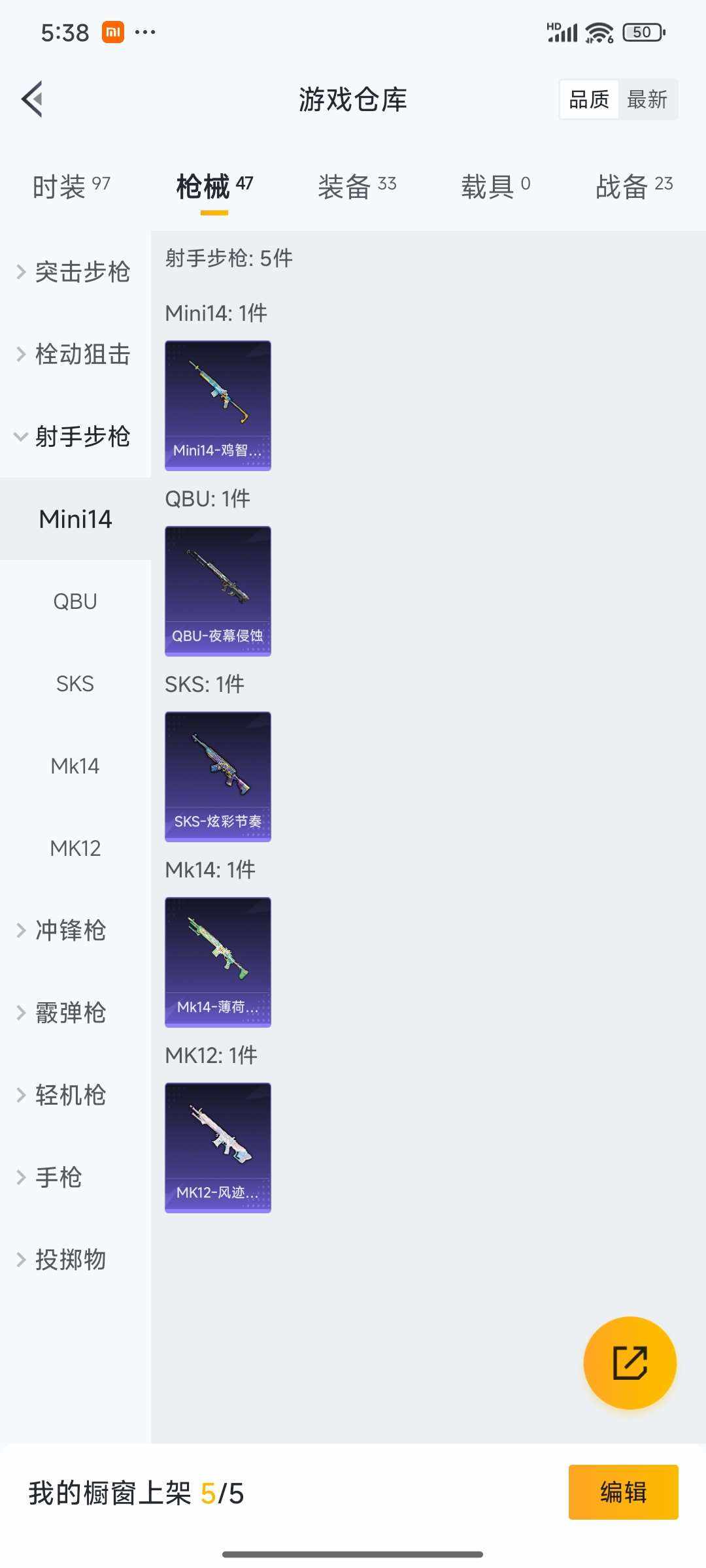Select the MK12-风迹 weapon skin
This screenshot has height=1568, width=706.
click(218, 1147)
